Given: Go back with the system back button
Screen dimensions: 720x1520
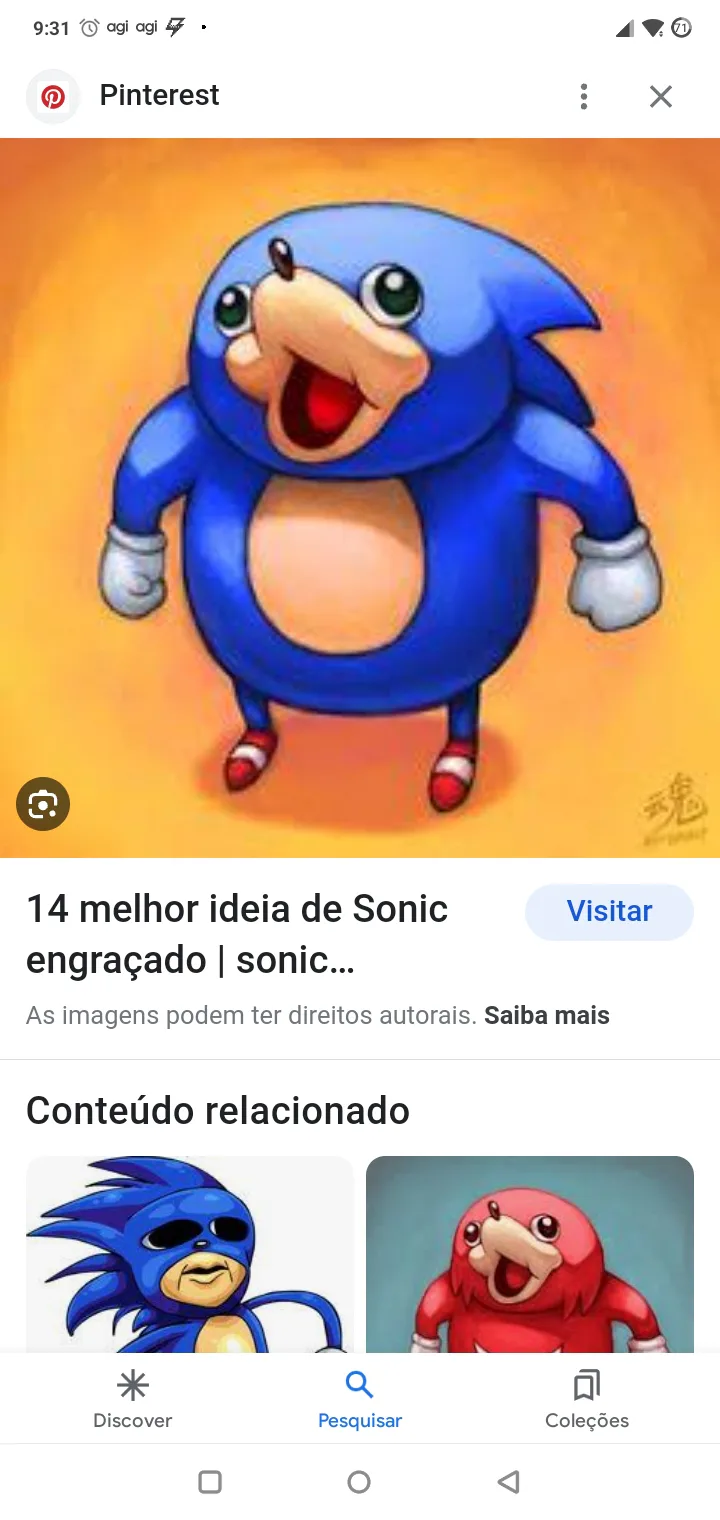Looking at the screenshot, I should point(508,1482).
